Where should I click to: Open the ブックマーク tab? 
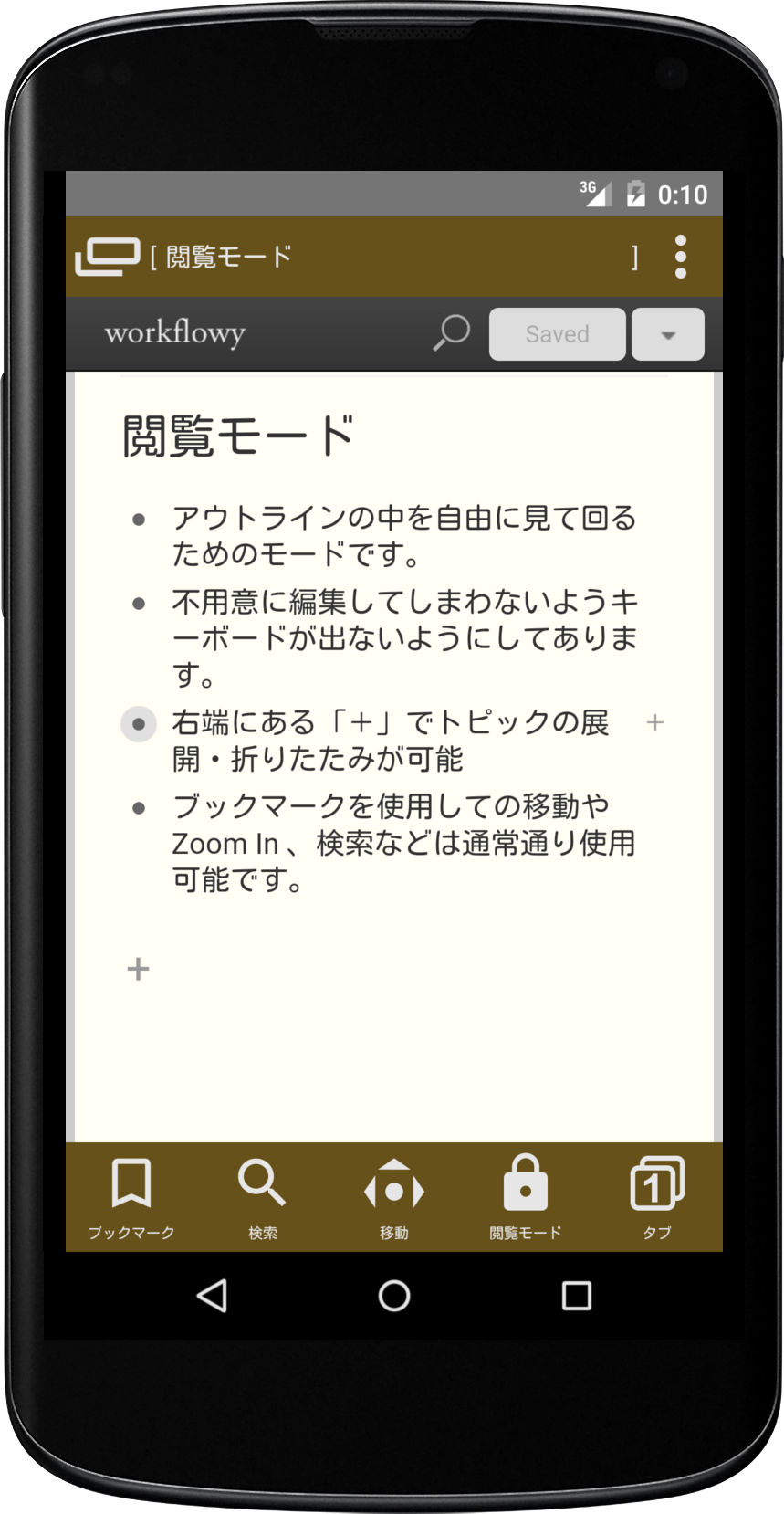tap(131, 1197)
